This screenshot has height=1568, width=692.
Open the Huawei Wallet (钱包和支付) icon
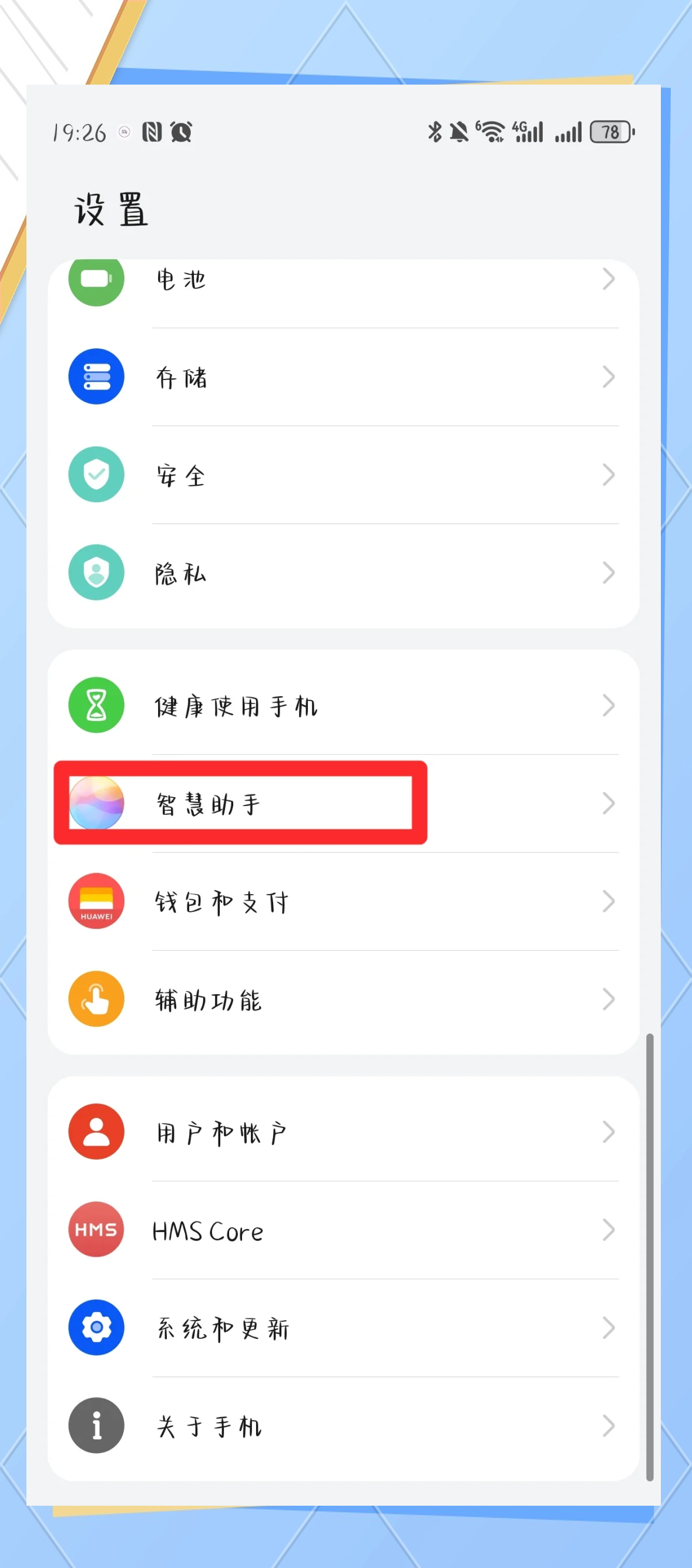[x=96, y=901]
